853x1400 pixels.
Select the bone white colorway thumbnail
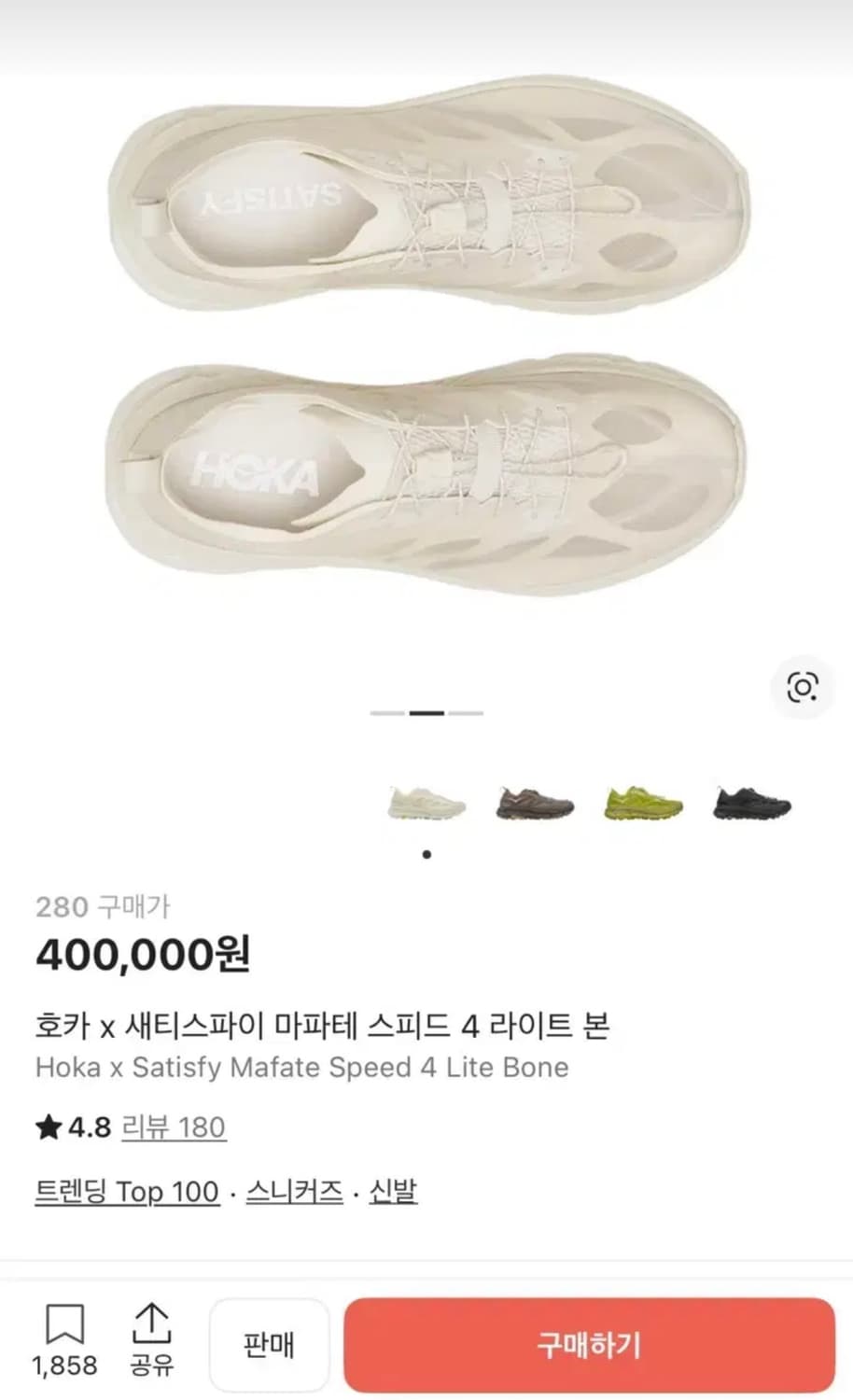pyautogui.click(x=426, y=806)
